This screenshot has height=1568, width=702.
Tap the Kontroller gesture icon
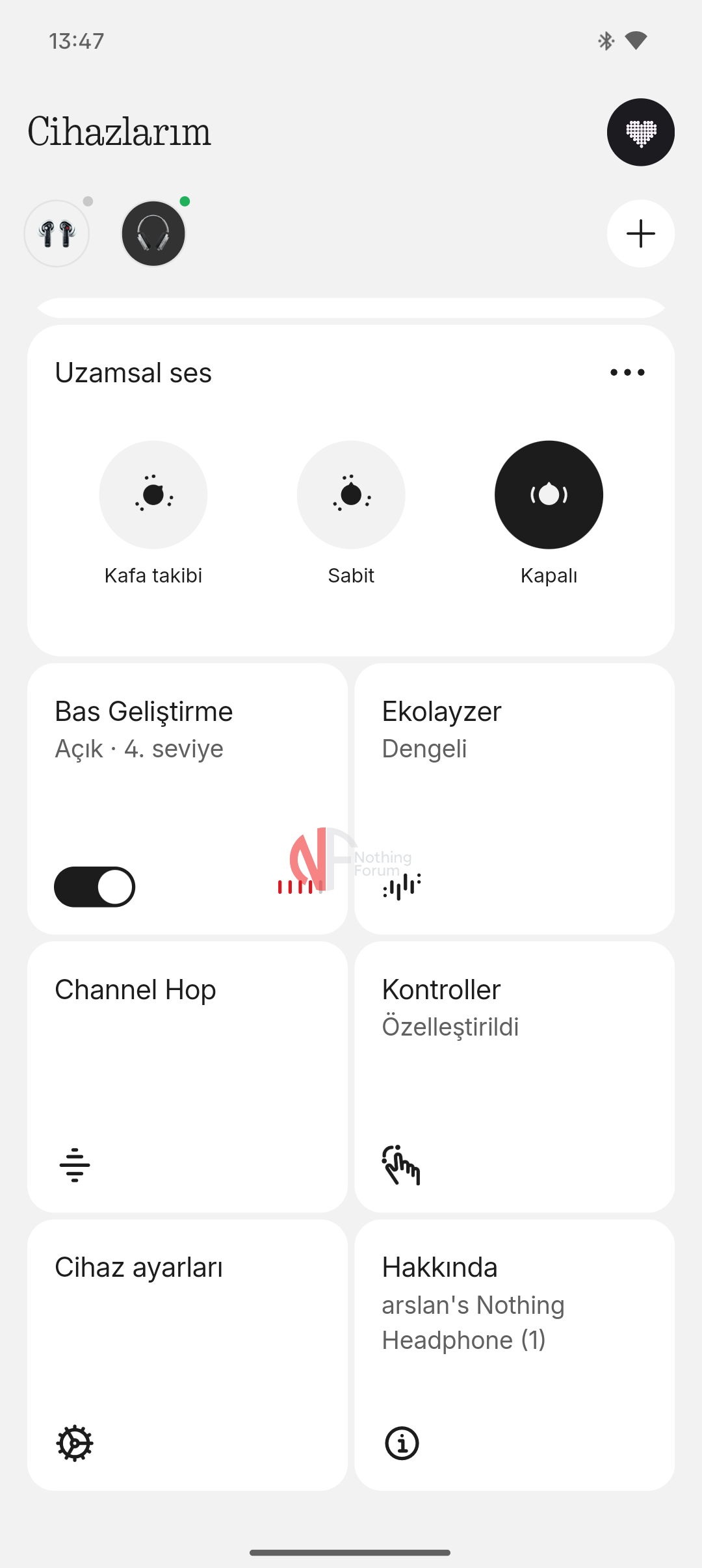pyautogui.click(x=402, y=1164)
